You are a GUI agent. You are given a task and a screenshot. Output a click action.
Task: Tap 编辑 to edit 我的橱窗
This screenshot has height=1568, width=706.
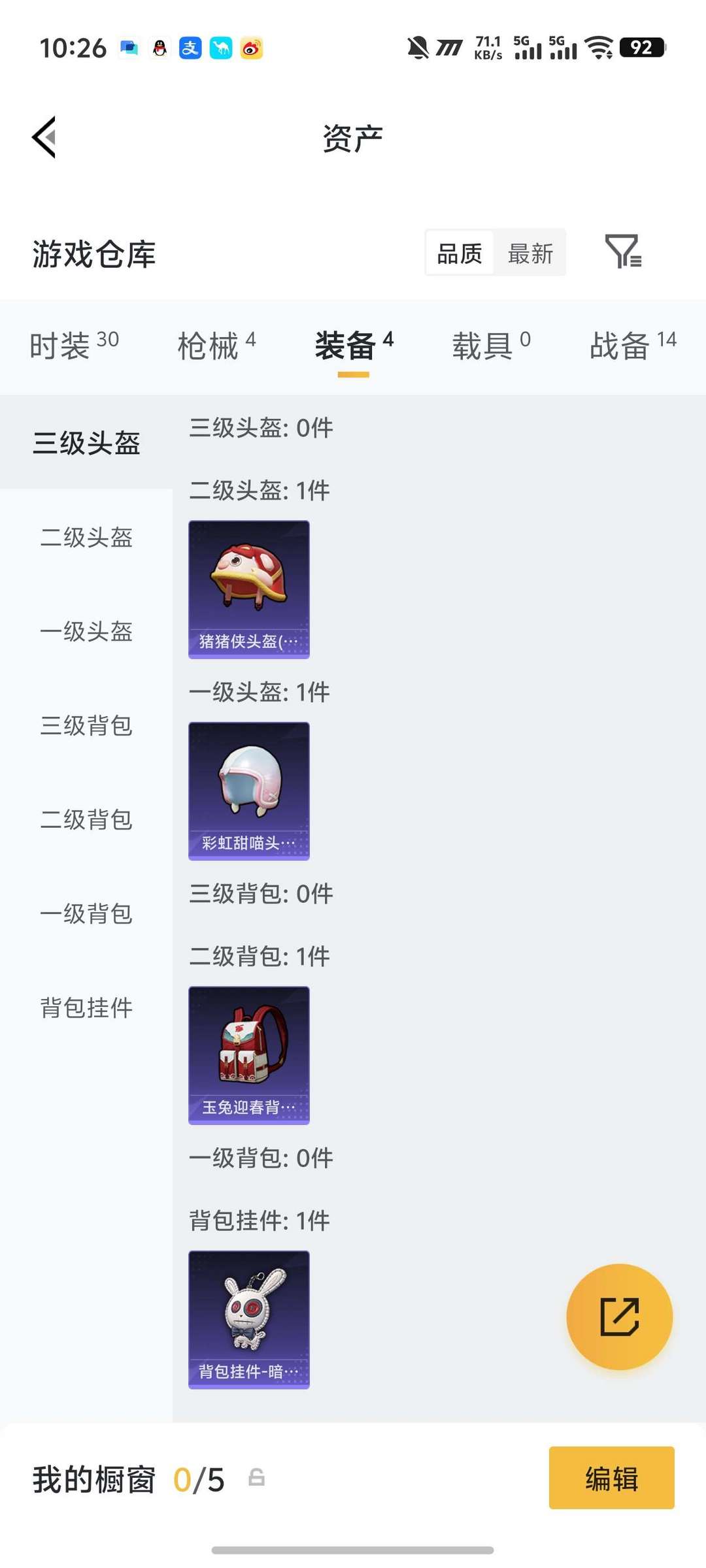tap(611, 1478)
